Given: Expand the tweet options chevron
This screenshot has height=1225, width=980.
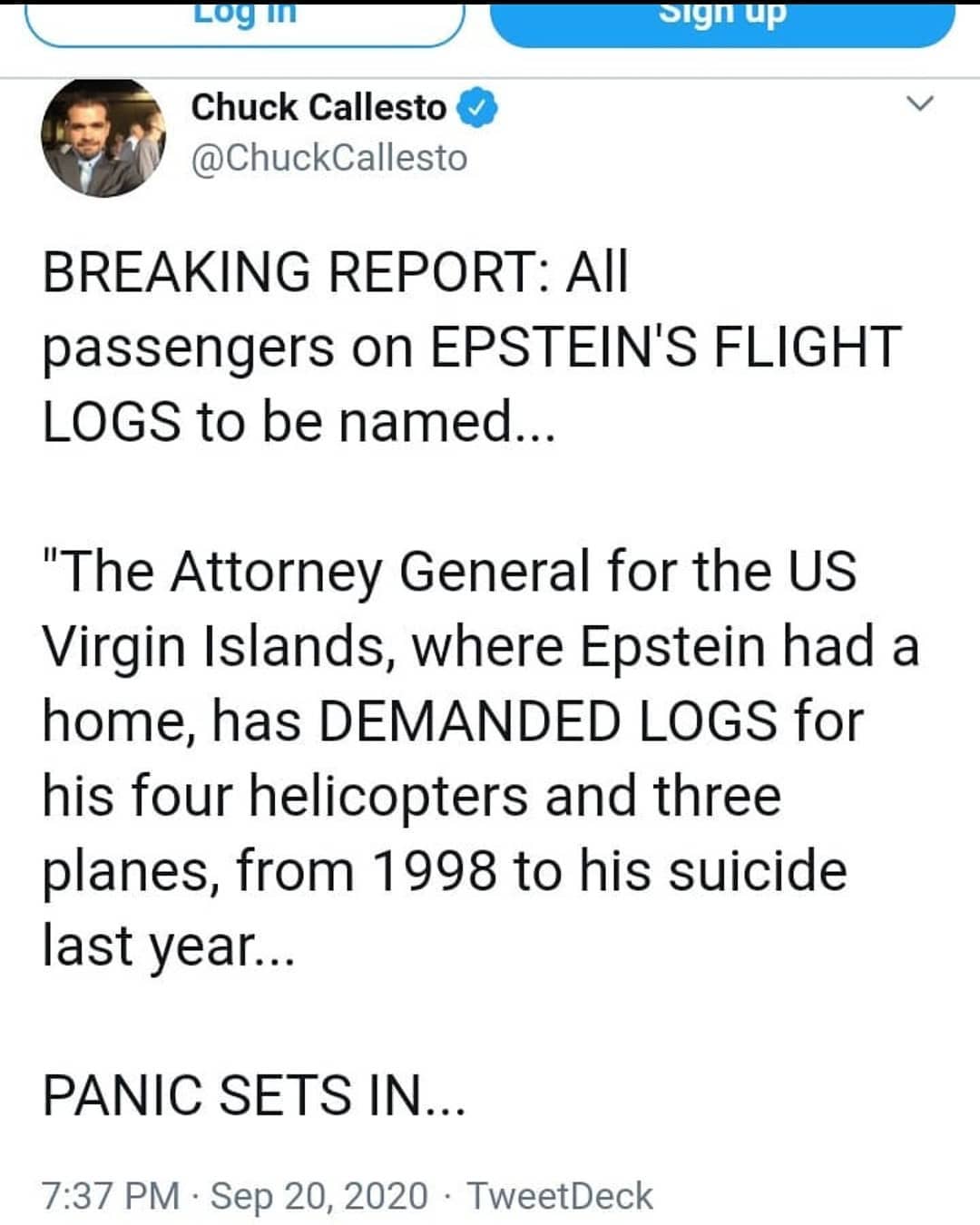Looking at the screenshot, I should 920,103.
